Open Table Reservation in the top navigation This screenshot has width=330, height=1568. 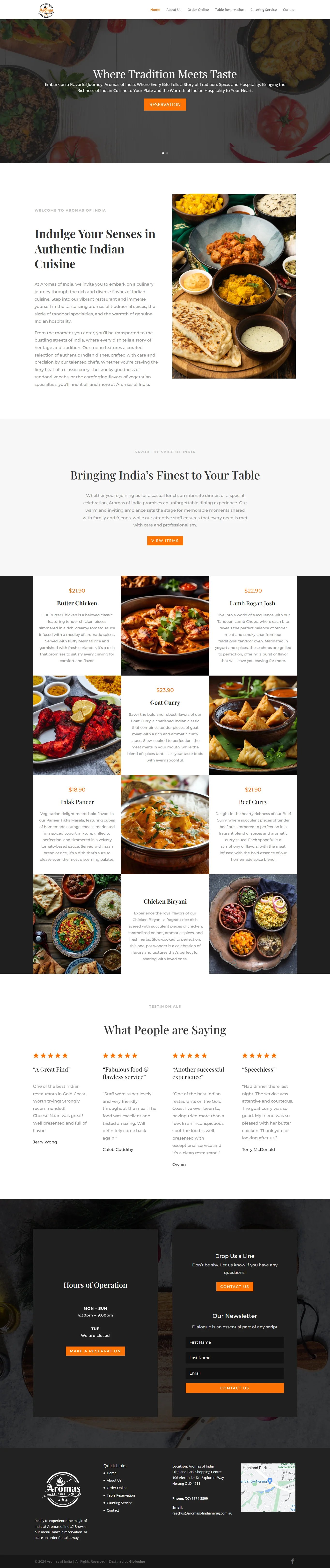[229, 10]
